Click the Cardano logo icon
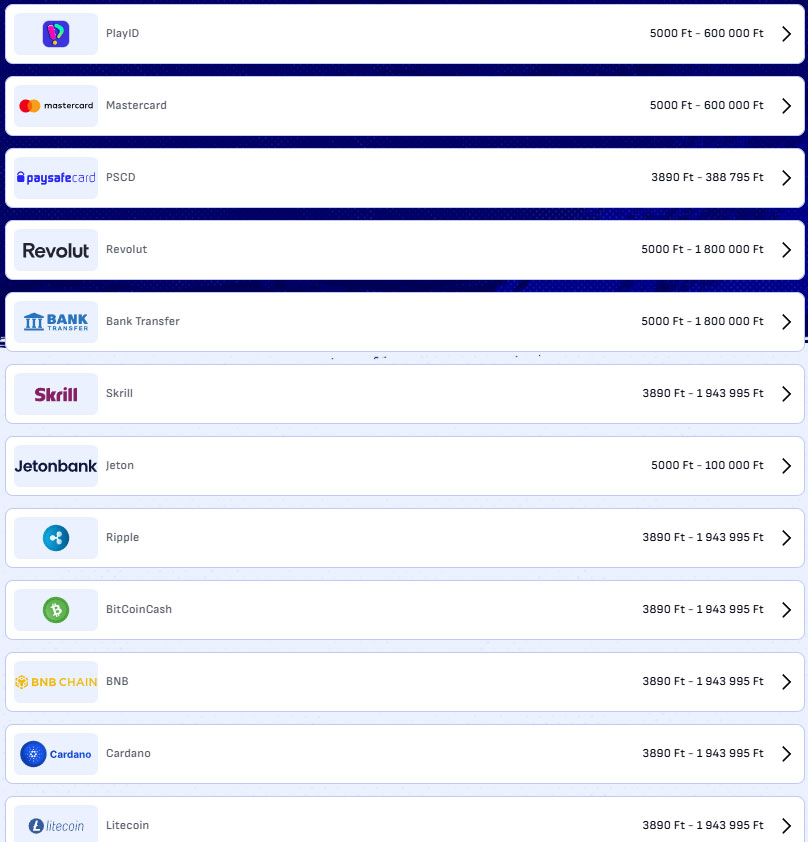The height and width of the screenshot is (842, 808). (x=55, y=753)
